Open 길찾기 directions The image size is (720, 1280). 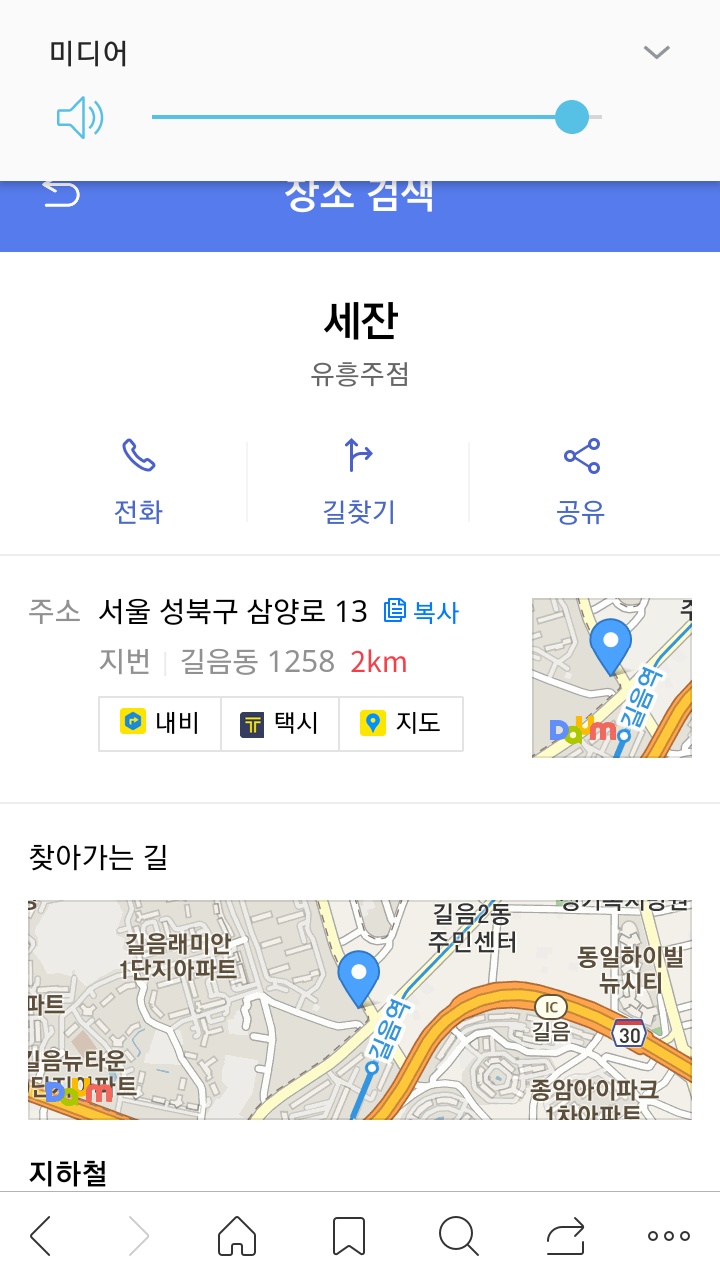coord(358,480)
